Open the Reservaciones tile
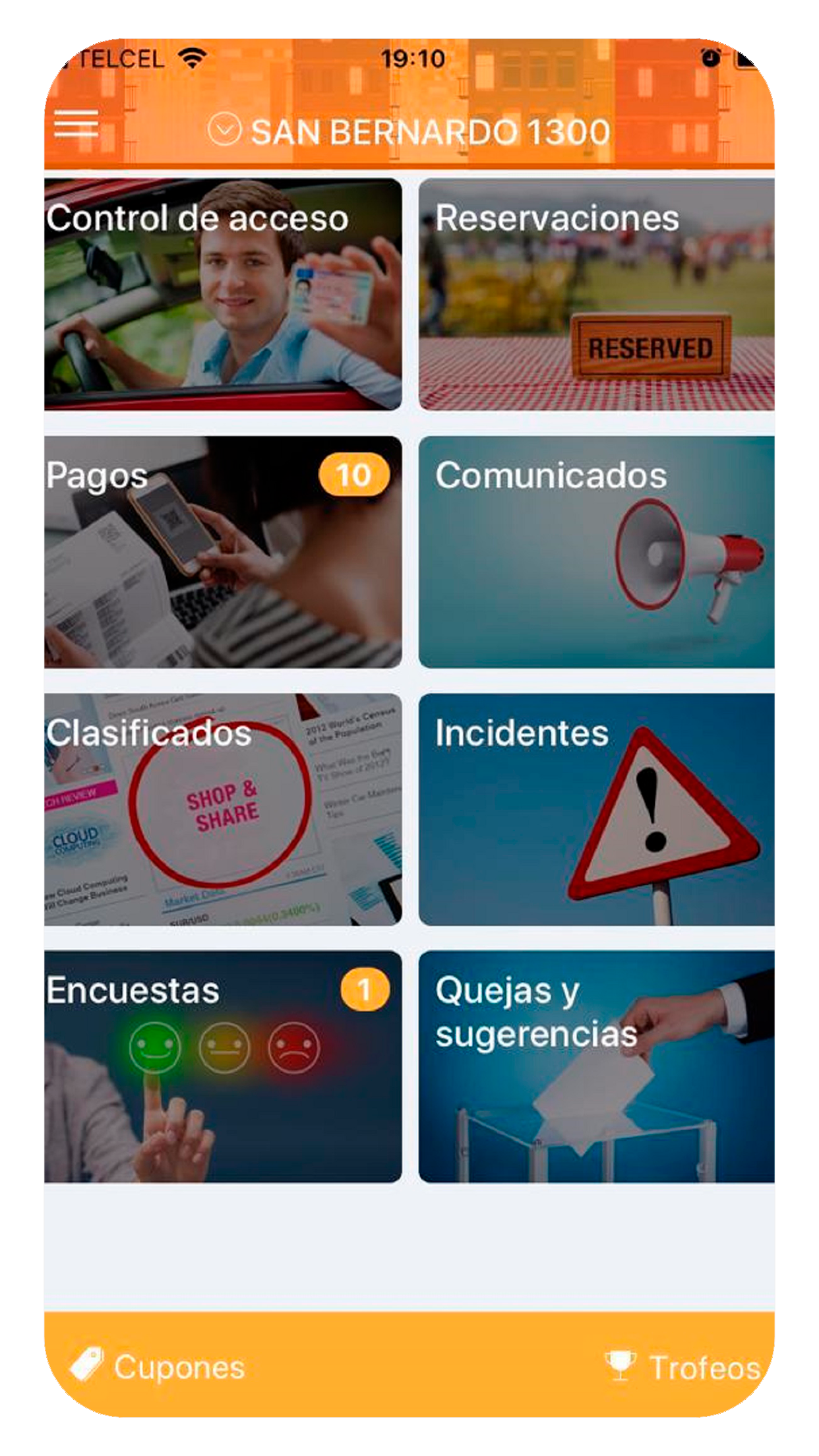 coord(596,294)
